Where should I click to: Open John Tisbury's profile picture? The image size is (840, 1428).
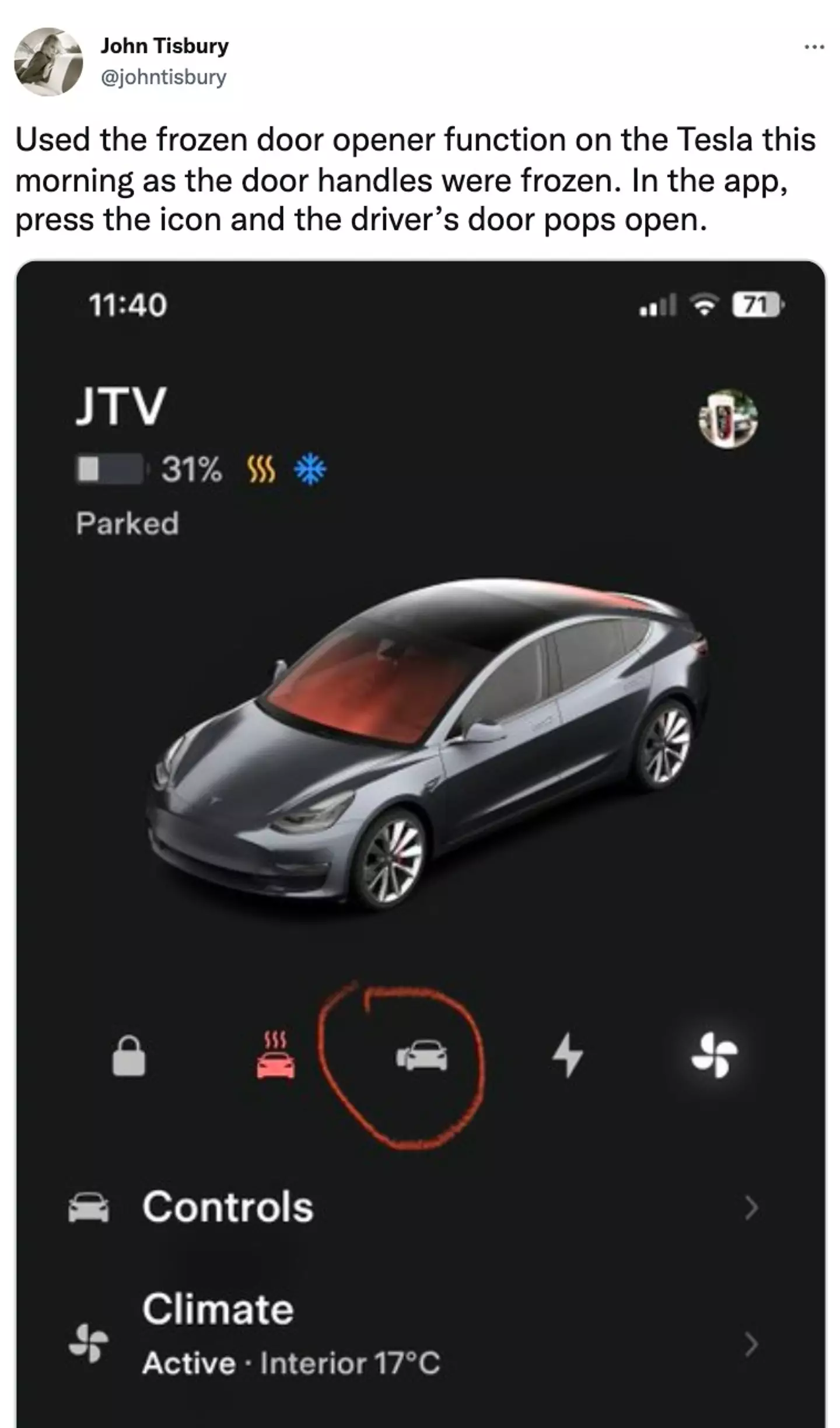[48, 61]
